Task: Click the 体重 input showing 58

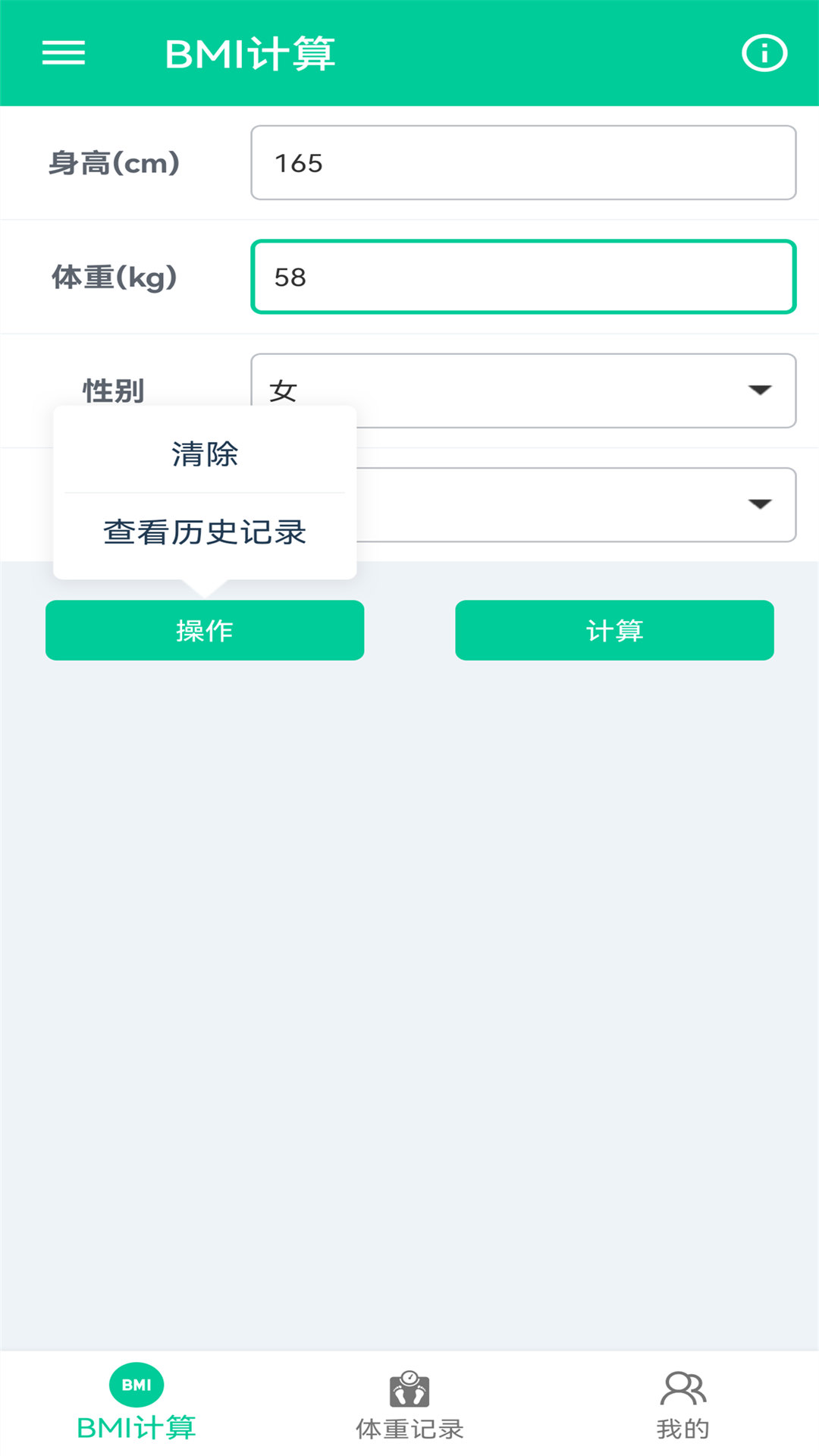Action: tap(523, 276)
